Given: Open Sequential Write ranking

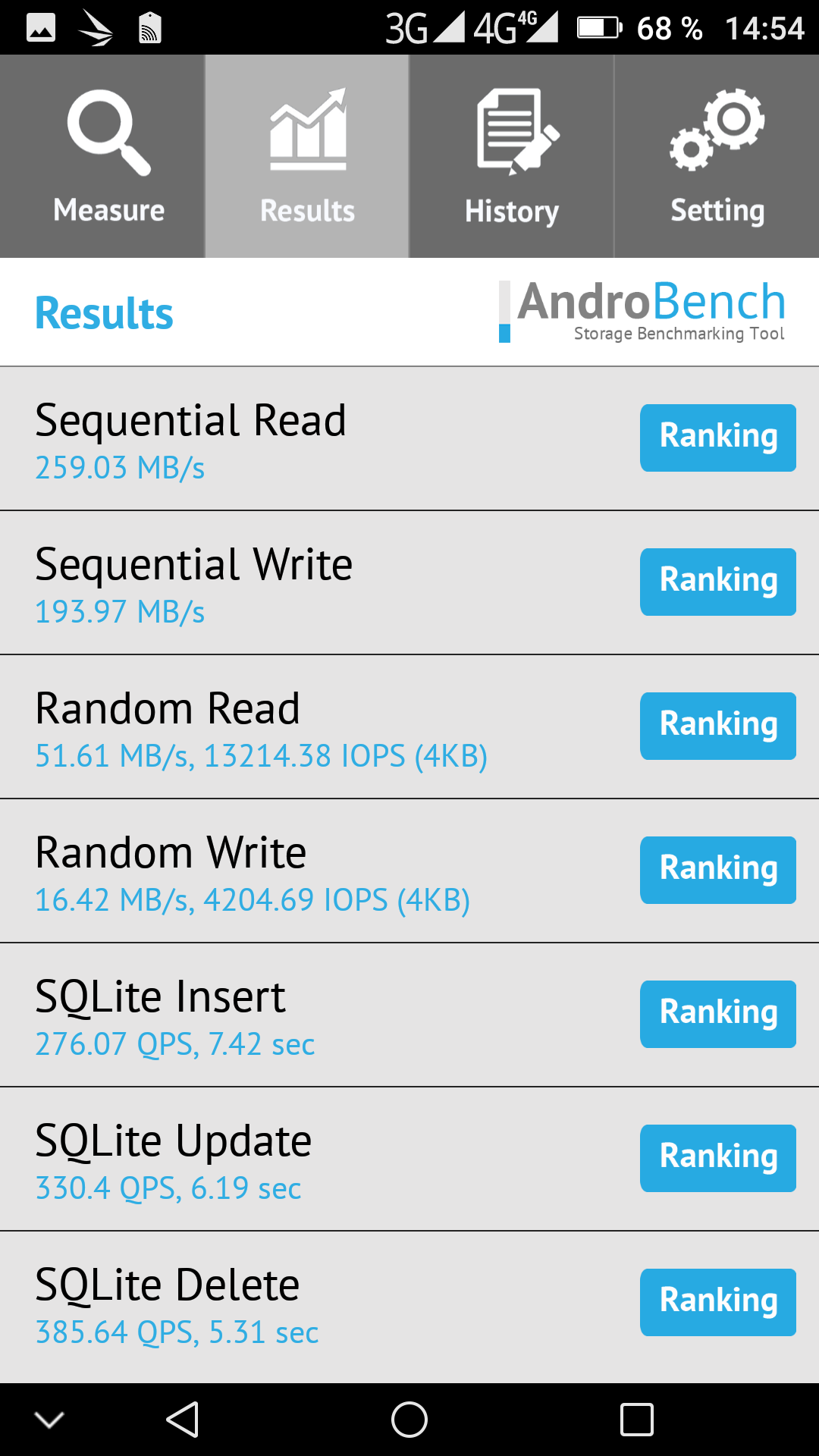Looking at the screenshot, I should pyautogui.click(x=717, y=582).
